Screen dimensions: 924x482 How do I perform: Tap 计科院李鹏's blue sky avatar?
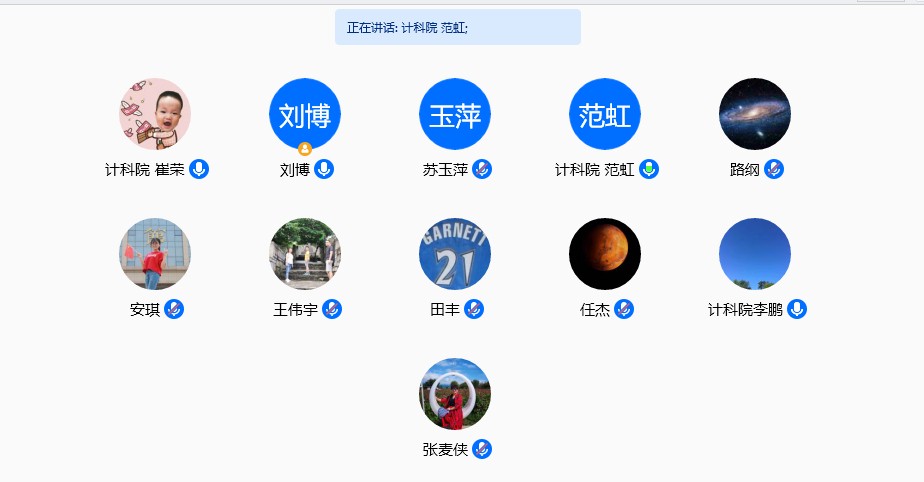[x=755, y=254]
